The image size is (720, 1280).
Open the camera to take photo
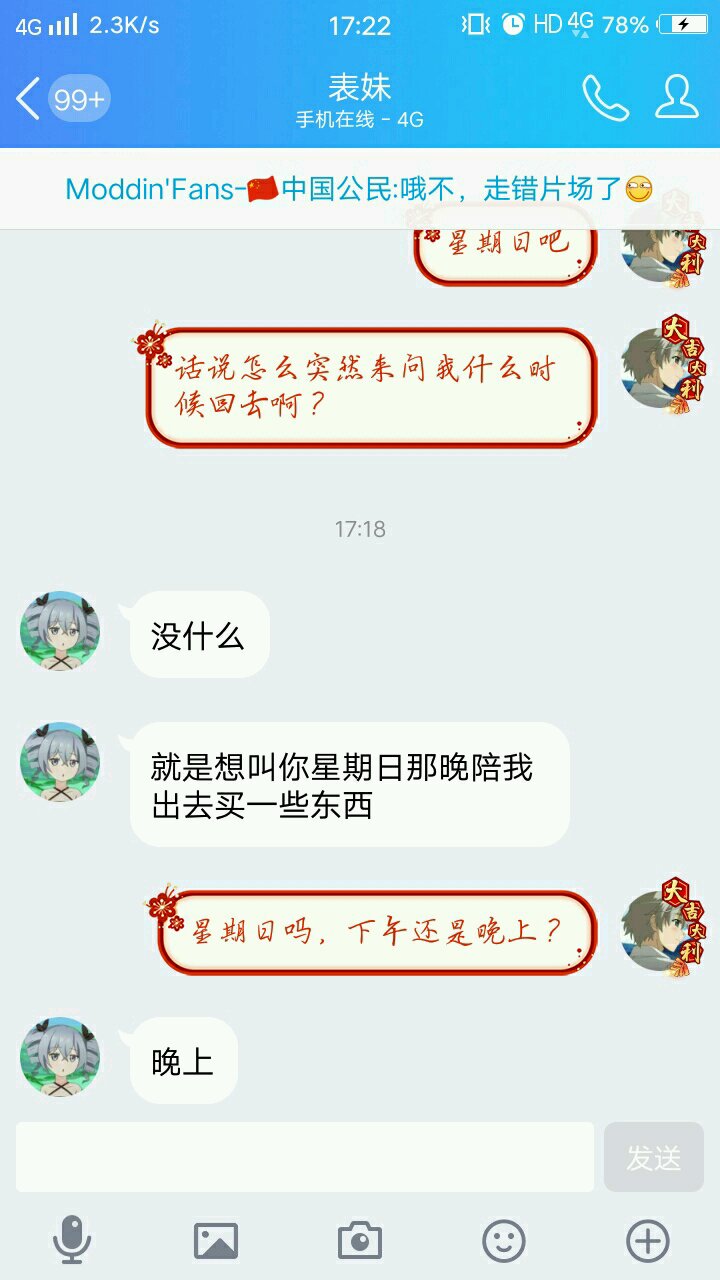click(360, 1241)
